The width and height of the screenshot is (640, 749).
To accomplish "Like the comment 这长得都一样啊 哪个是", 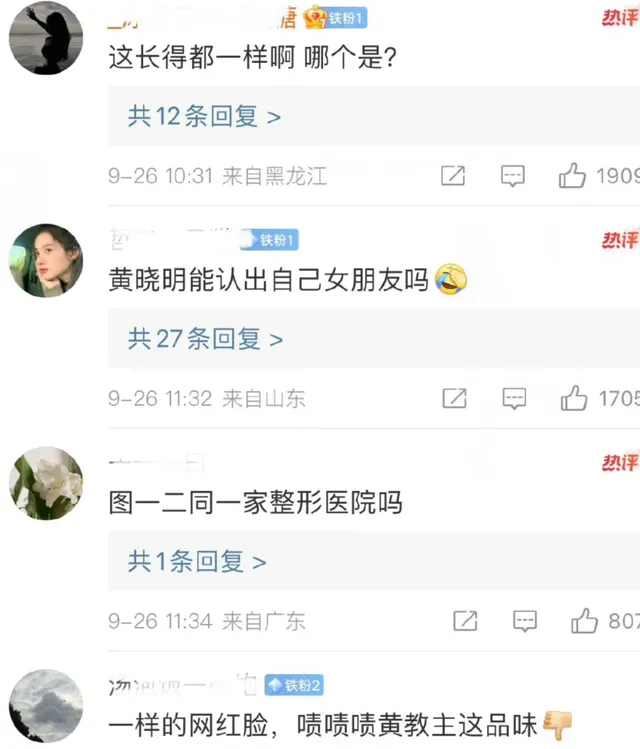I will point(572,177).
